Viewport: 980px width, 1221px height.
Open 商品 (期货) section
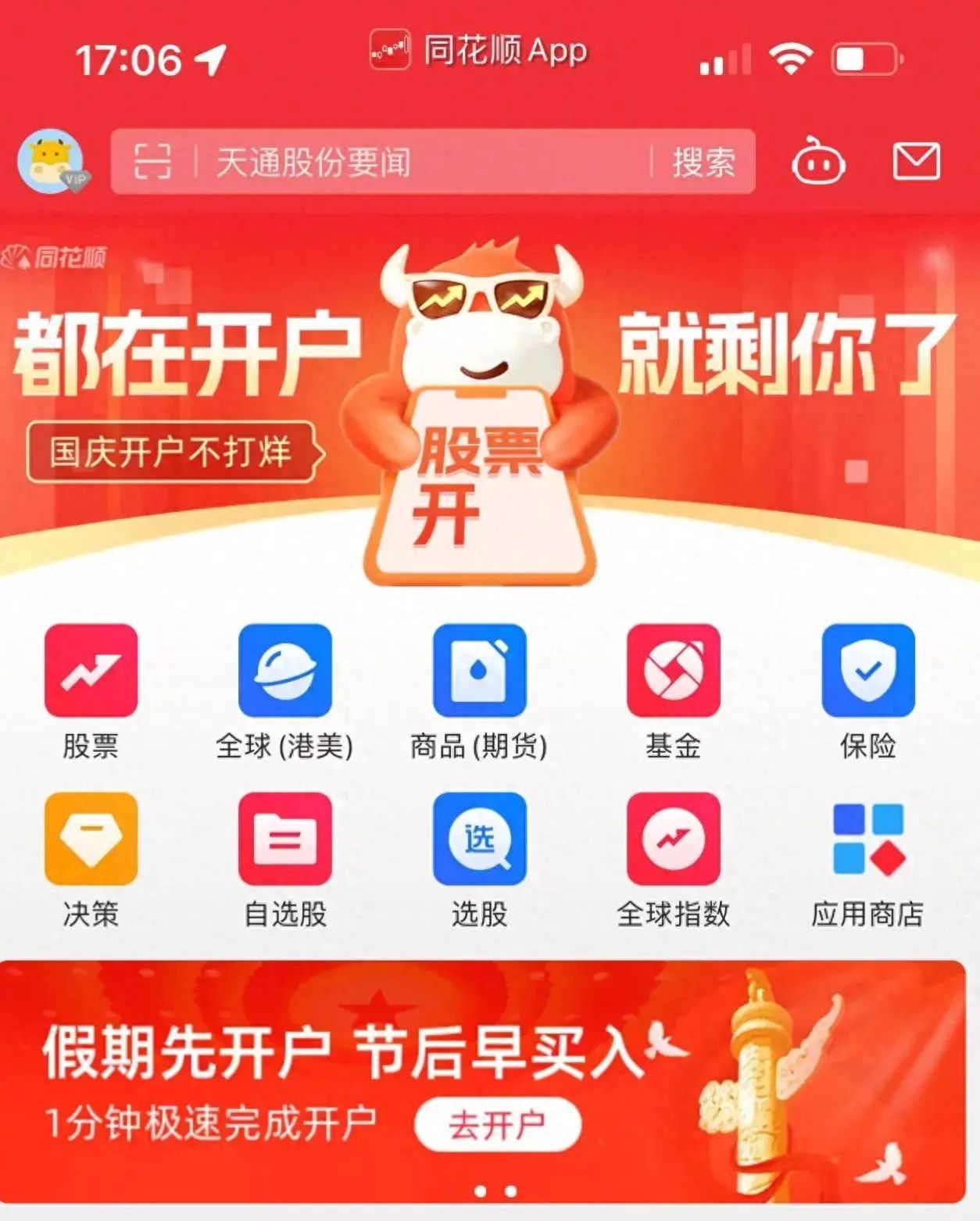pyautogui.click(x=479, y=689)
